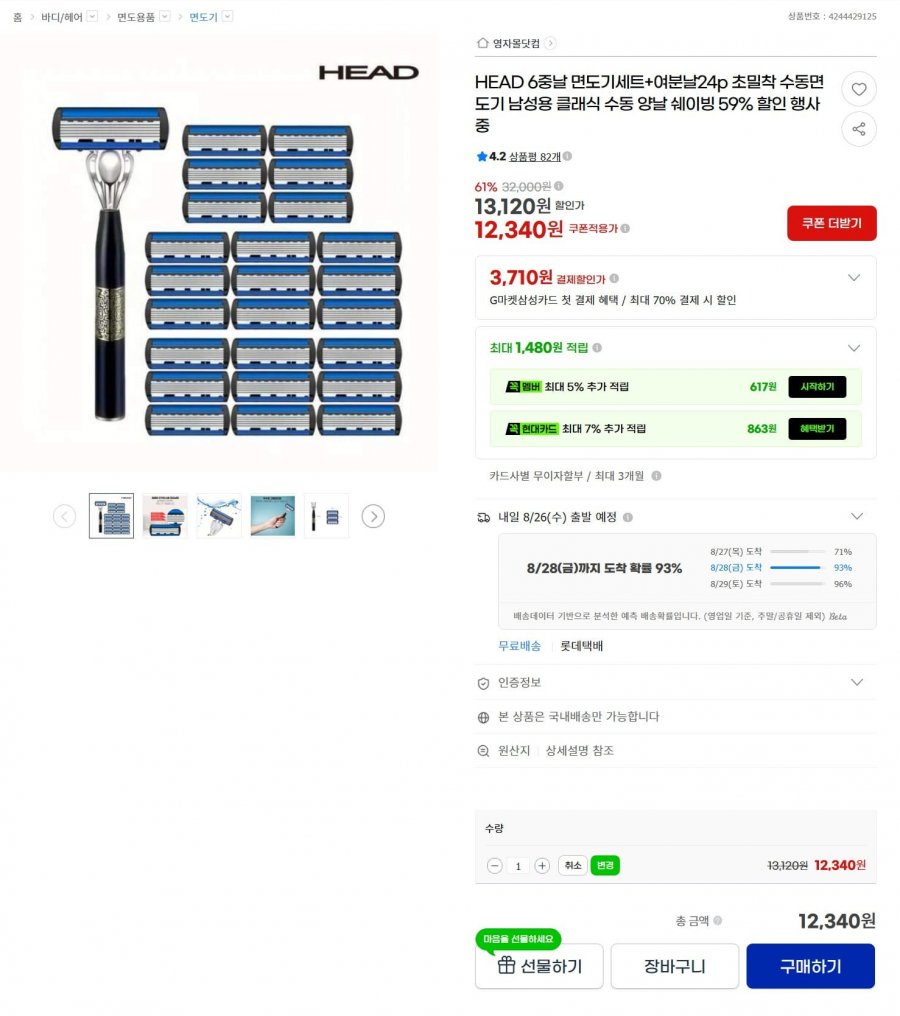
Task: Show next product image thumbnails
Action: [373, 516]
